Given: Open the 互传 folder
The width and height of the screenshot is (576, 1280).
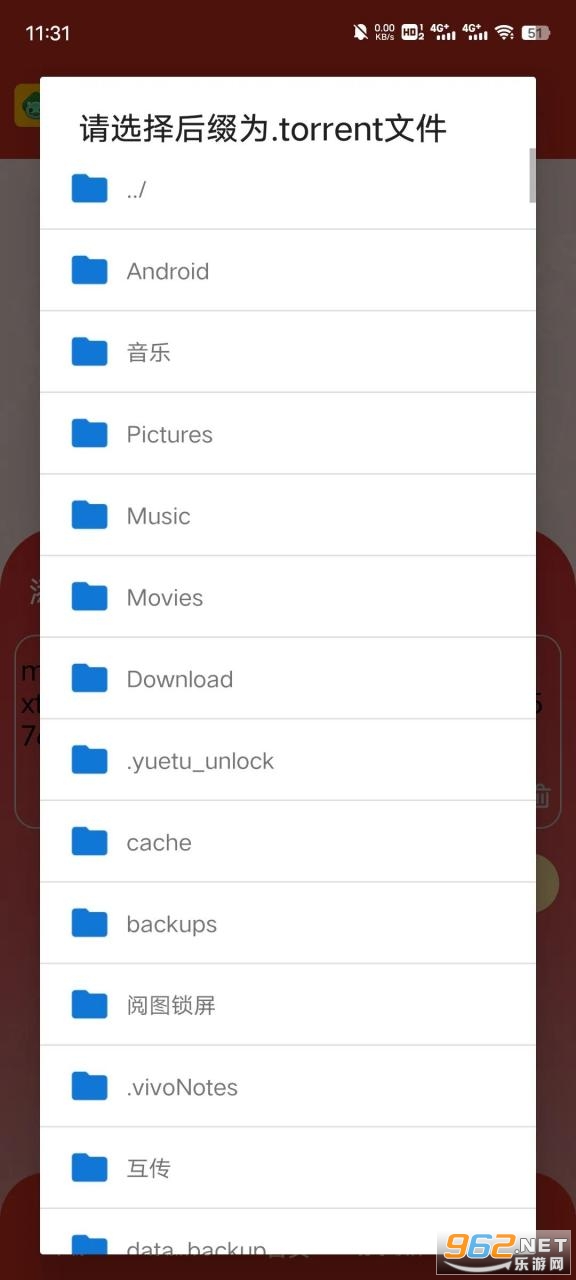Looking at the screenshot, I should coord(288,1168).
